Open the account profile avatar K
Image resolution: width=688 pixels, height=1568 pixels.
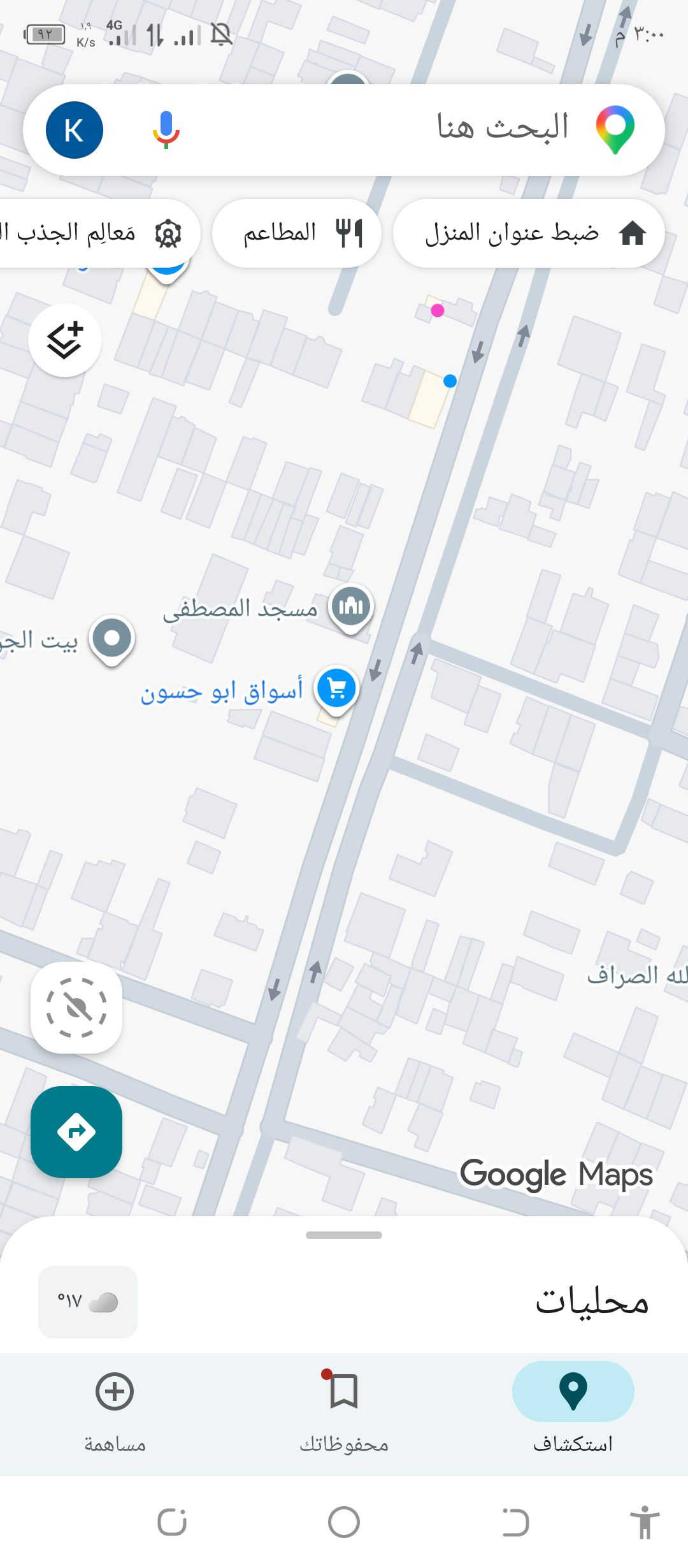point(75,129)
